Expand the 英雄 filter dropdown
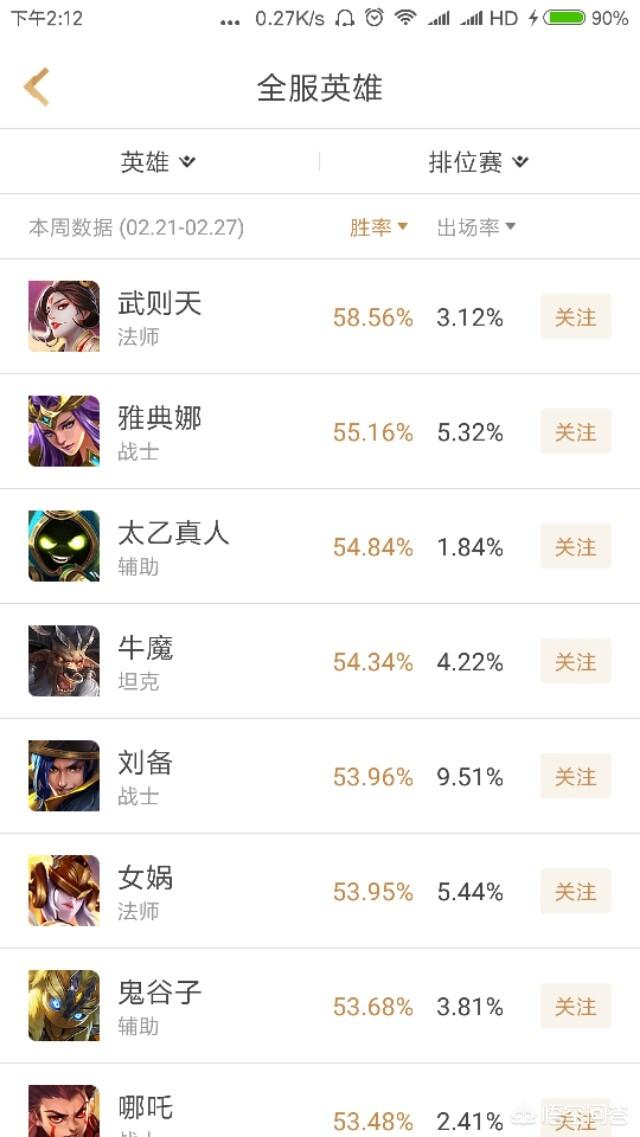640x1137 pixels. click(158, 162)
